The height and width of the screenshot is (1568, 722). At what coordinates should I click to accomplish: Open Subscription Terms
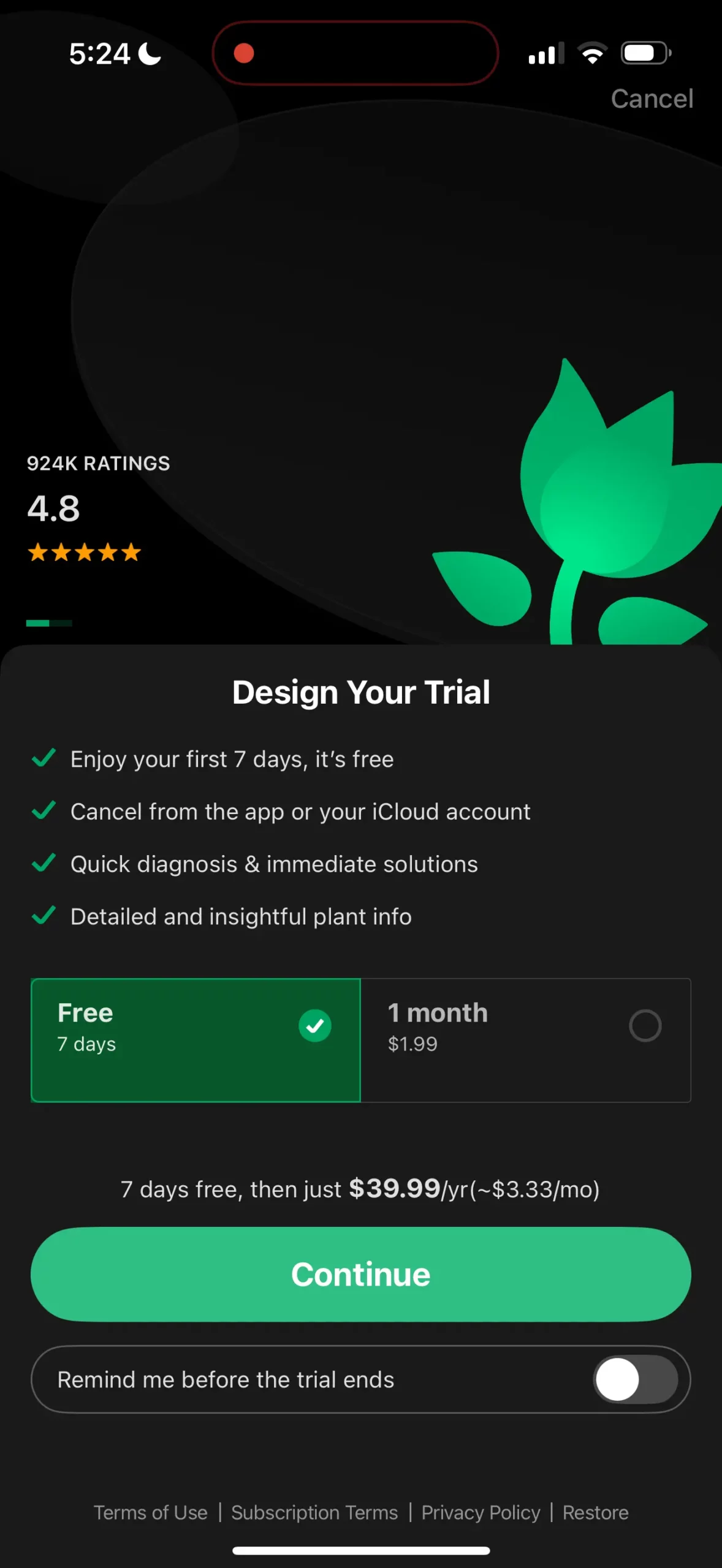(314, 1512)
